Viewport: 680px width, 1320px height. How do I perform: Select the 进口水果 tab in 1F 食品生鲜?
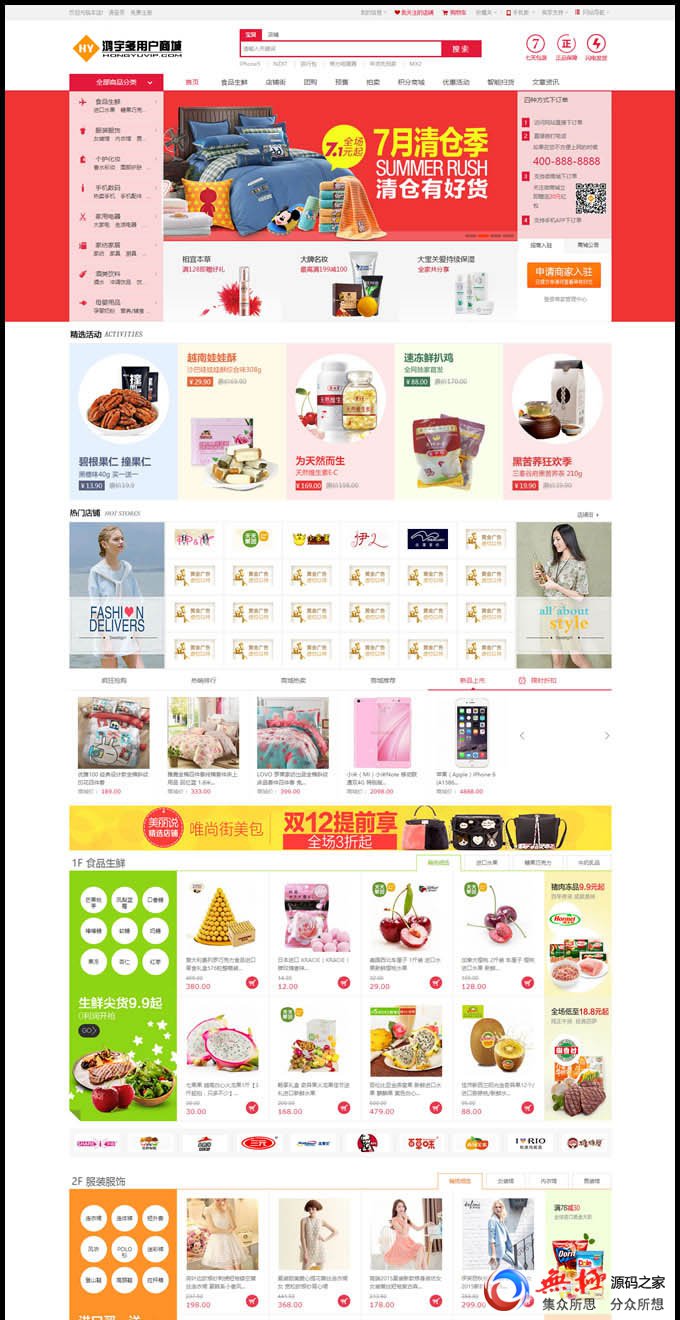click(x=486, y=861)
